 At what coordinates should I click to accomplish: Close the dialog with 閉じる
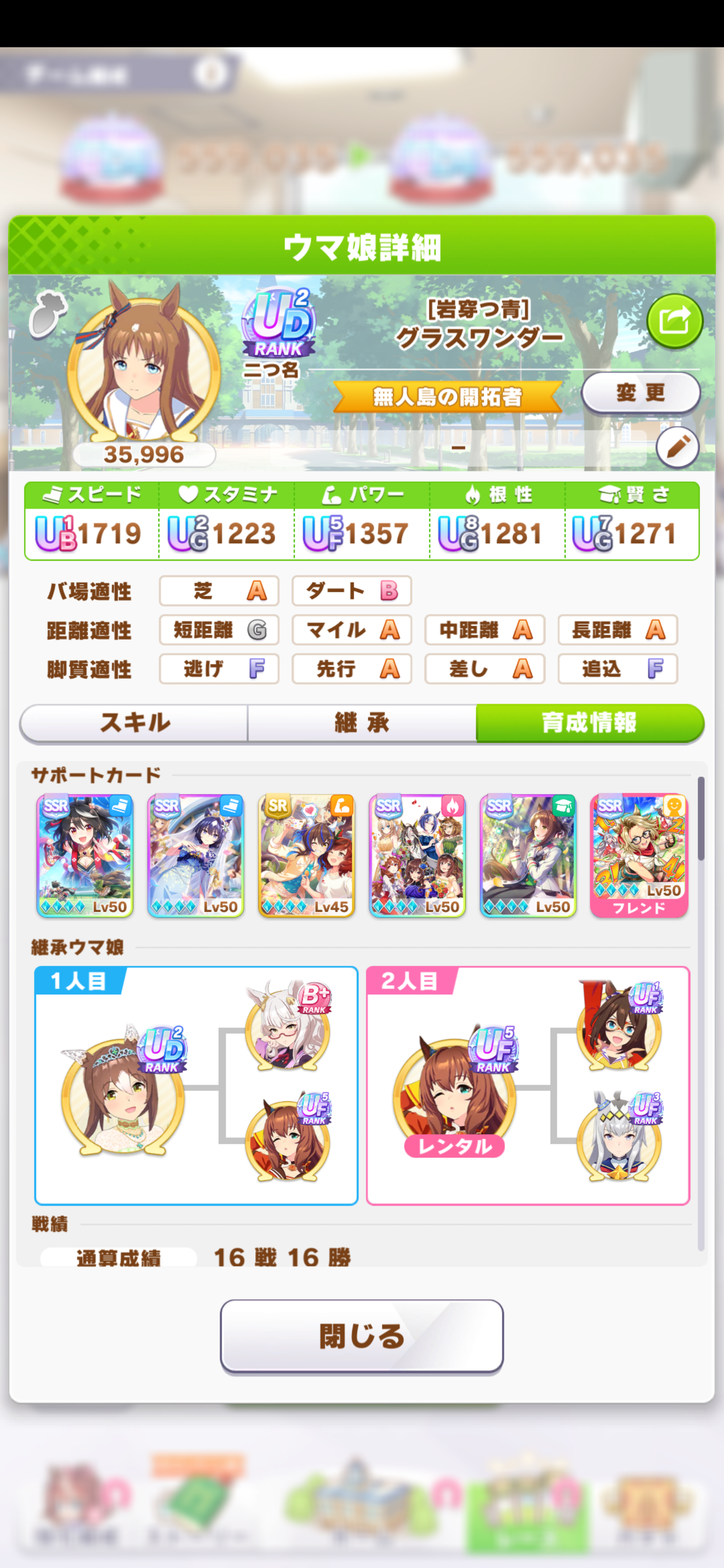click(361, 1336)
